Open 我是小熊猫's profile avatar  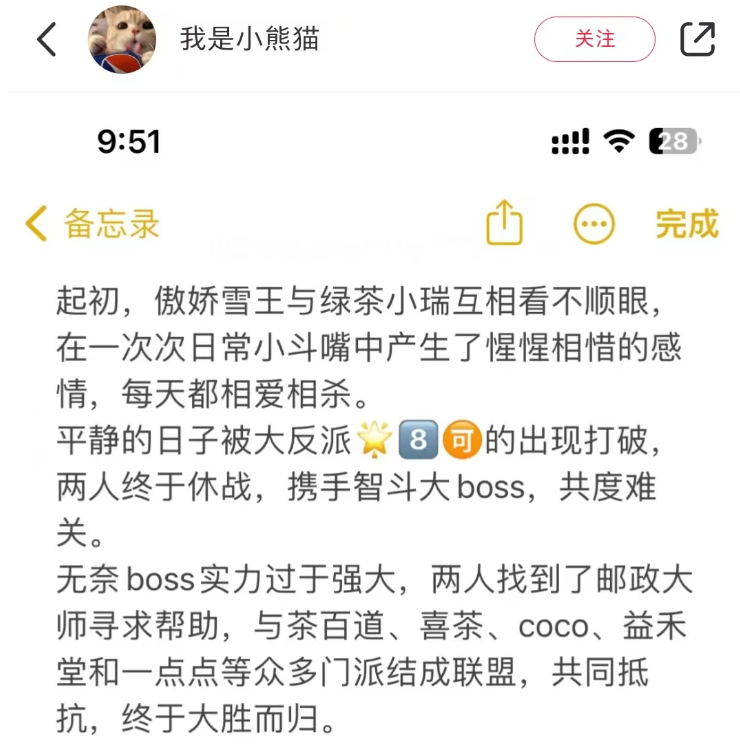122,40
